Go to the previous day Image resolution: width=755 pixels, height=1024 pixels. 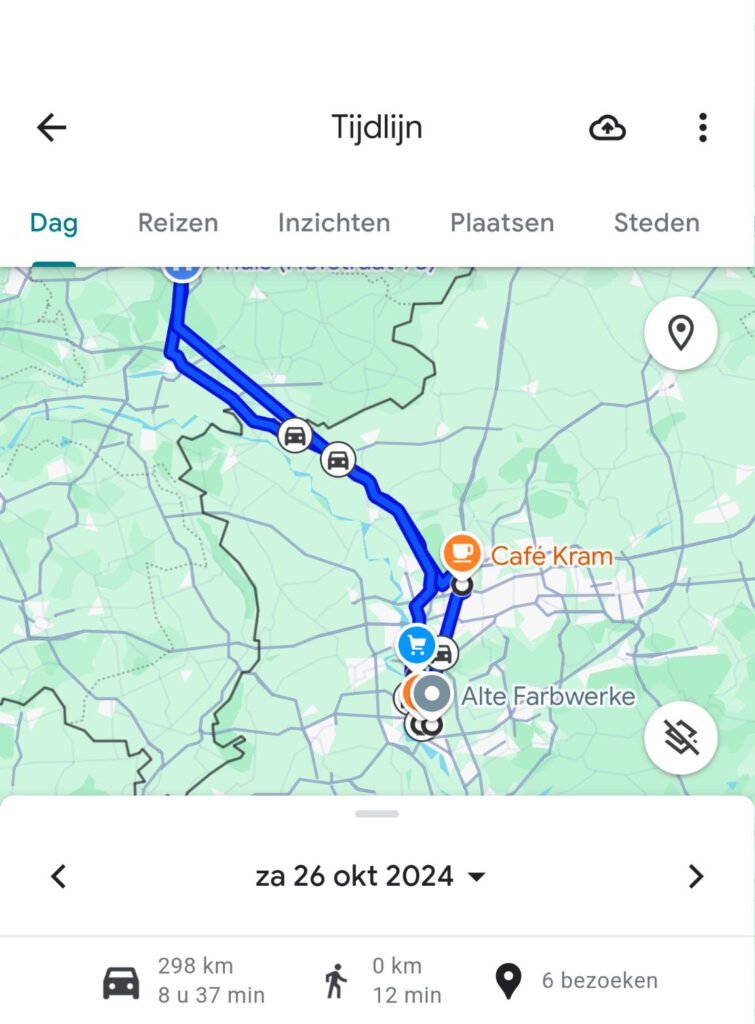pos(59,877)
